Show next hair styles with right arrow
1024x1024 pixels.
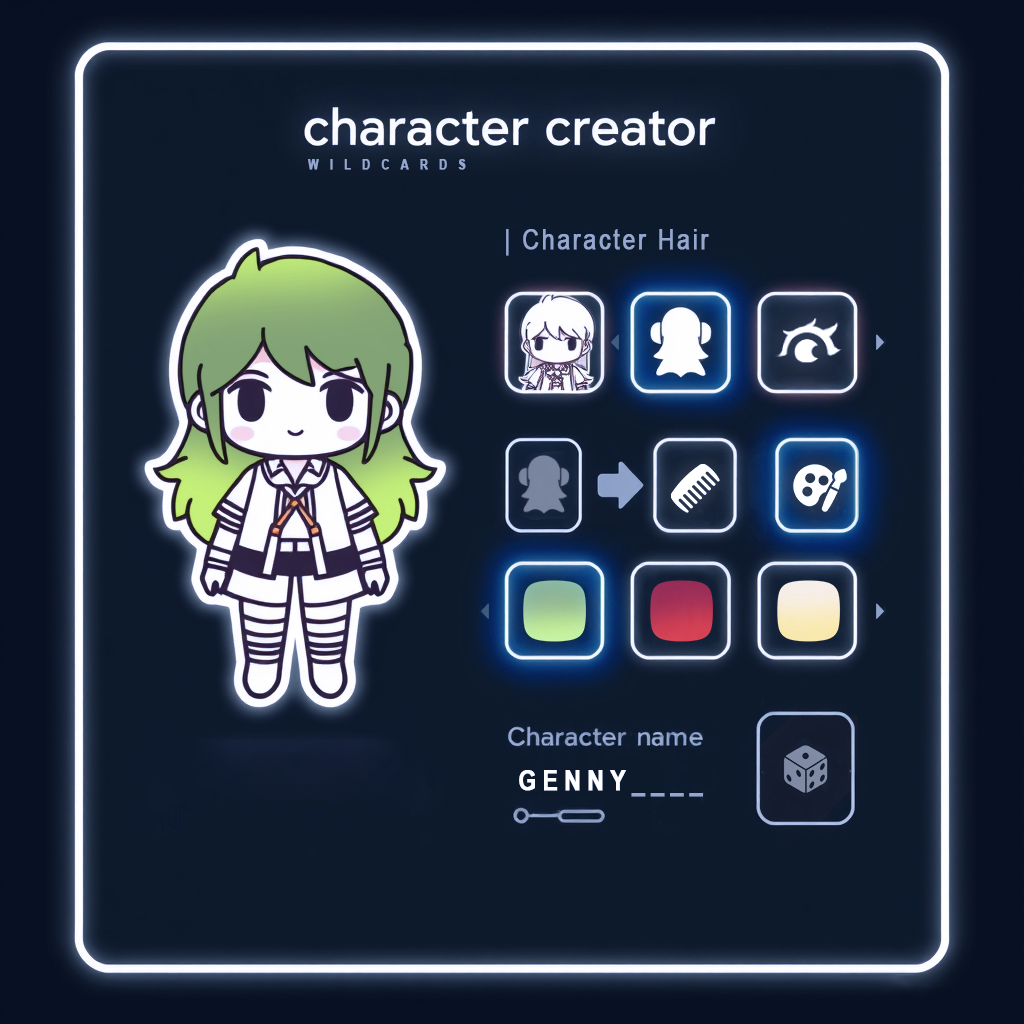click(x=879, y=343)
